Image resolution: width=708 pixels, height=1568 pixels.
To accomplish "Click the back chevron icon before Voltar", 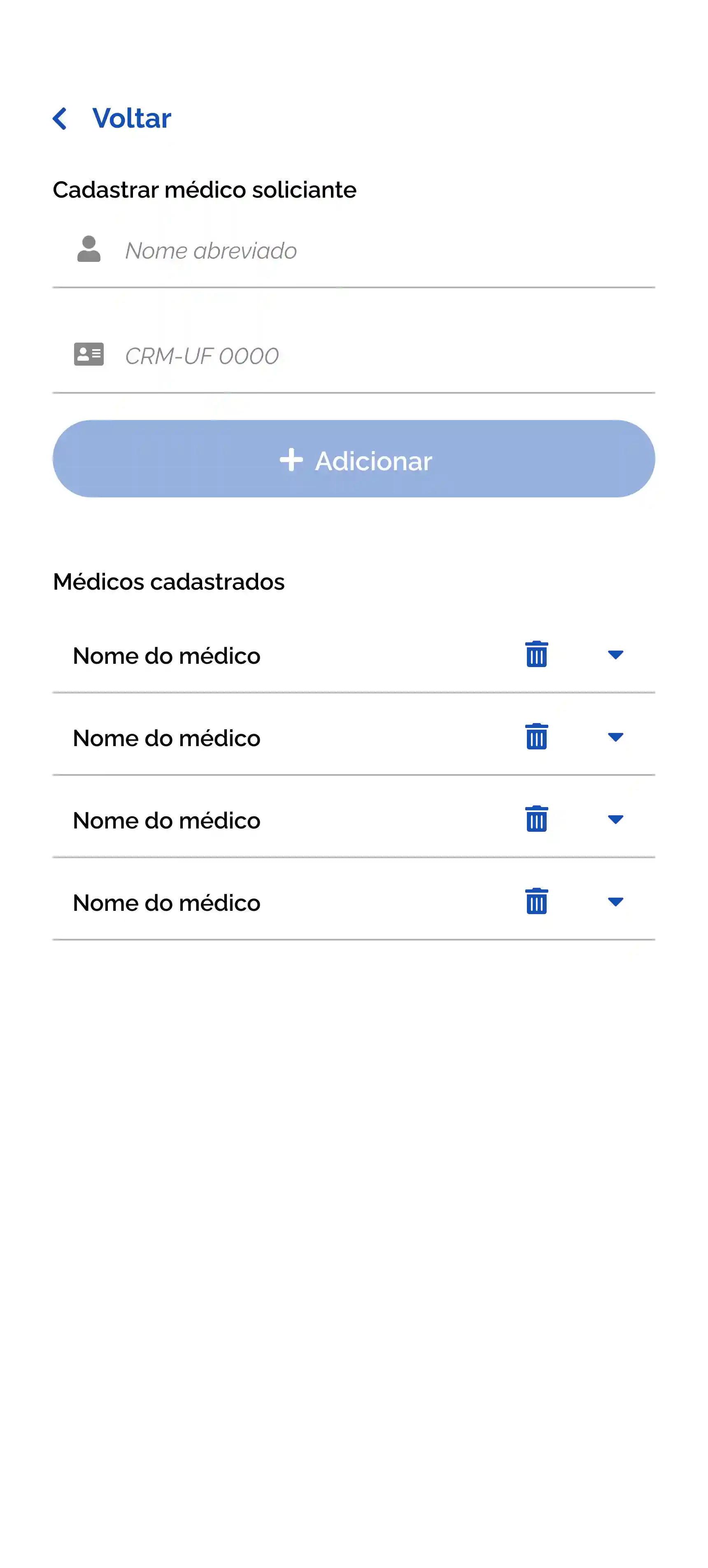I will (x=61, y=118).
